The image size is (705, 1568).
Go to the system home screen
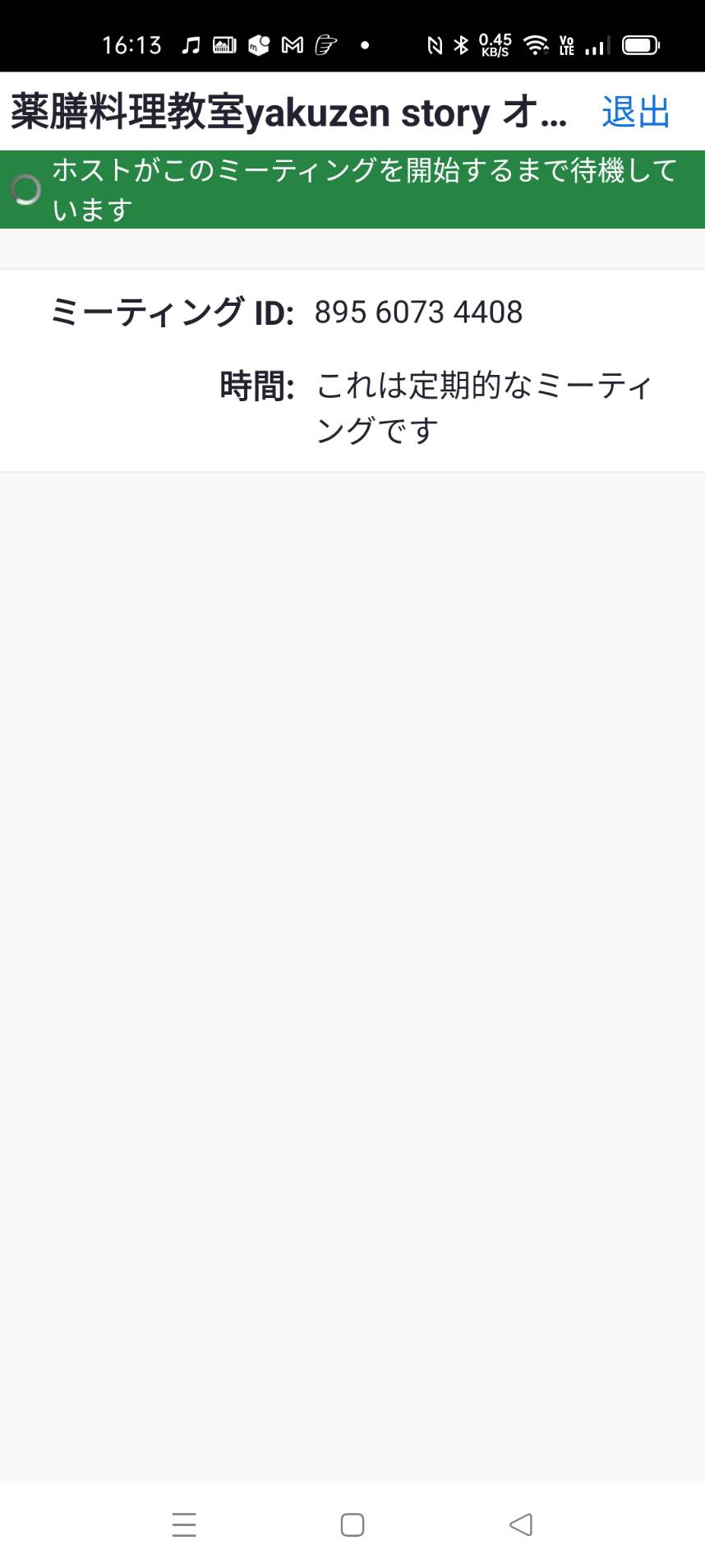pyautogui.click(x=352, y=1524)
